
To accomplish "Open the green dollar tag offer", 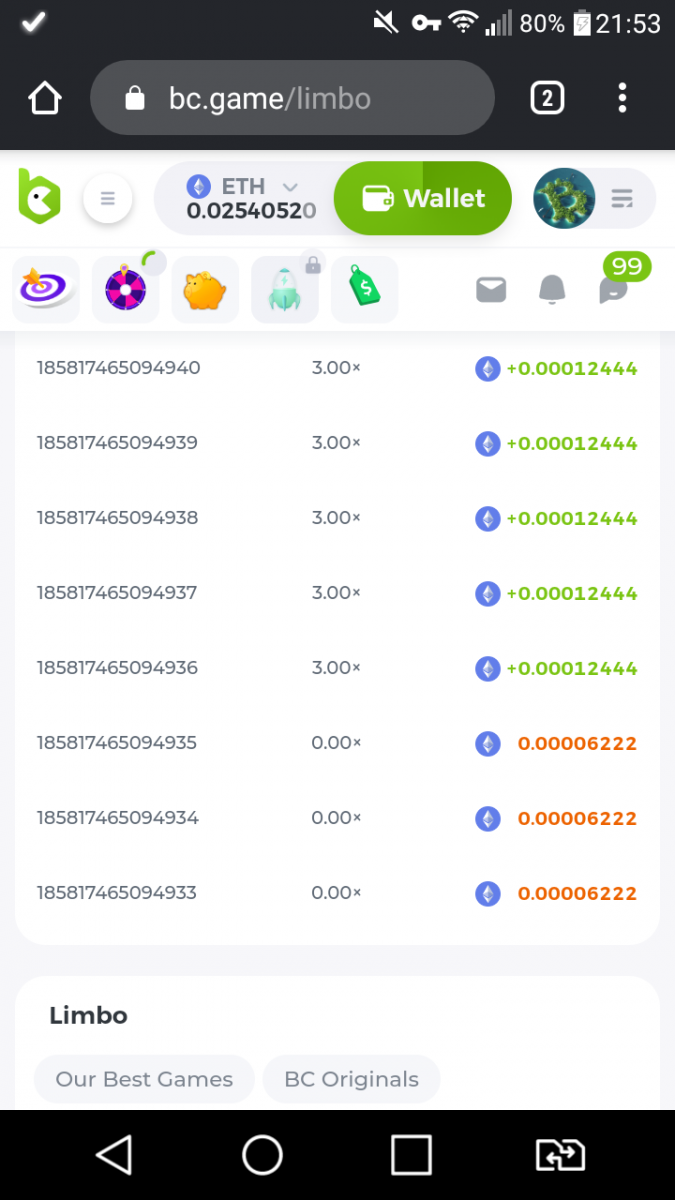I will coord(364,290).
